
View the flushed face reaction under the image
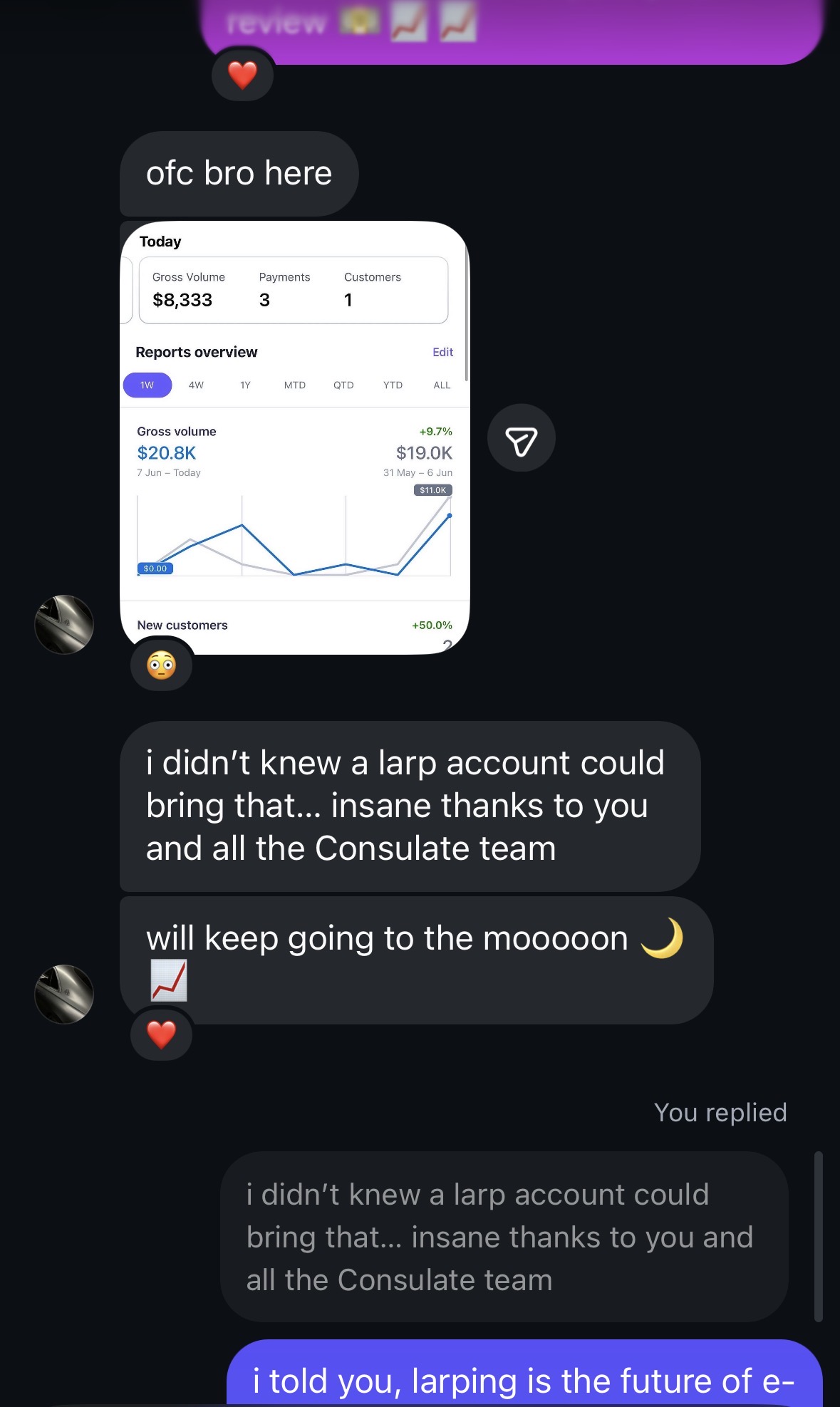[x=162, y=665]
